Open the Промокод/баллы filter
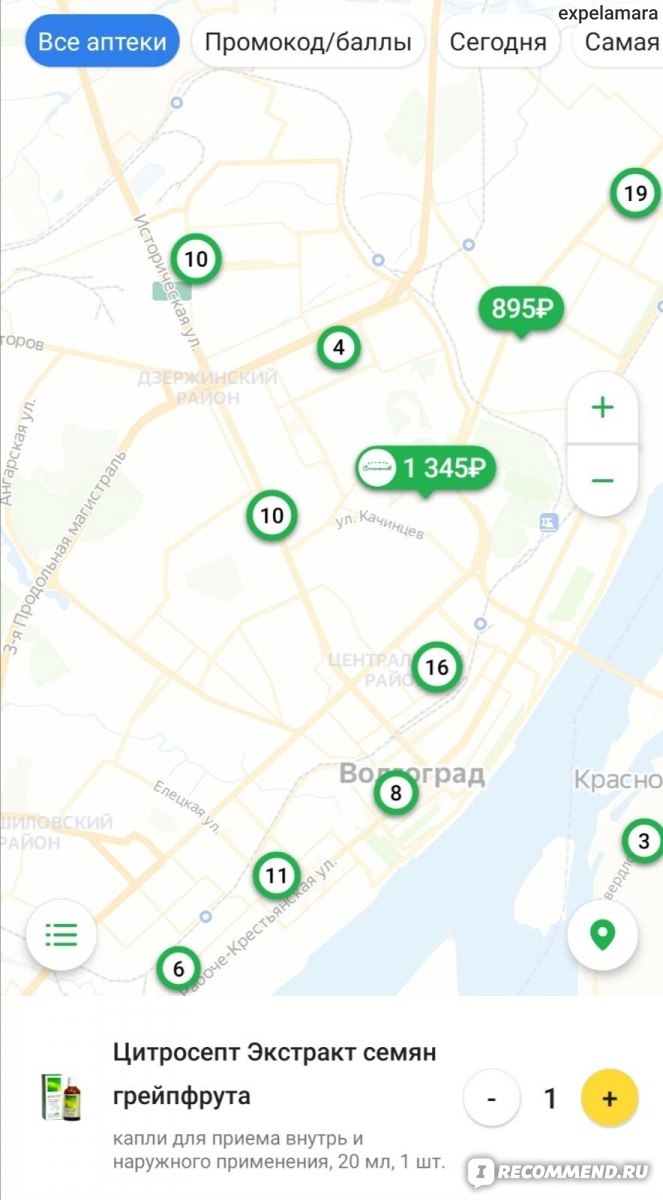The image size is (663, 1200). pos(308,42)
